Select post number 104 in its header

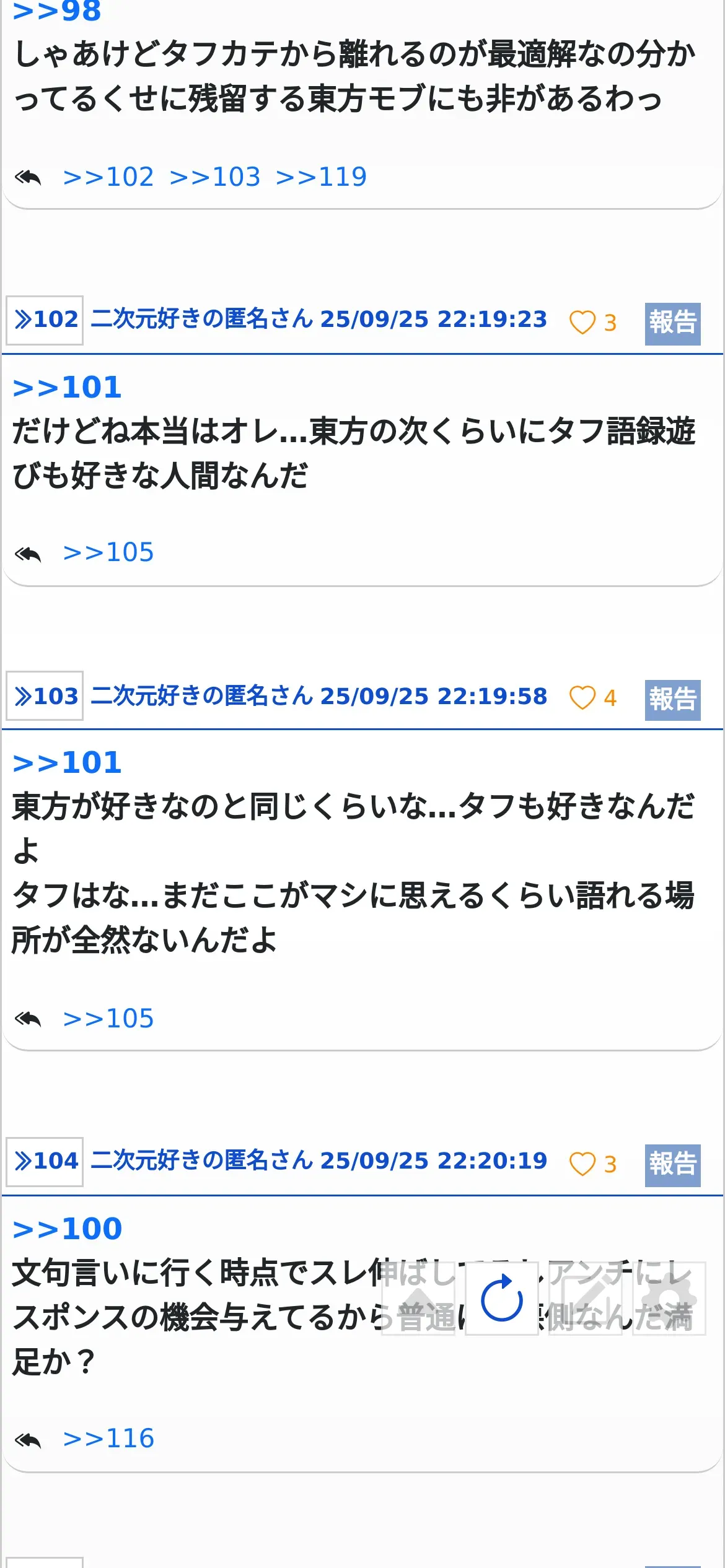45,1162
